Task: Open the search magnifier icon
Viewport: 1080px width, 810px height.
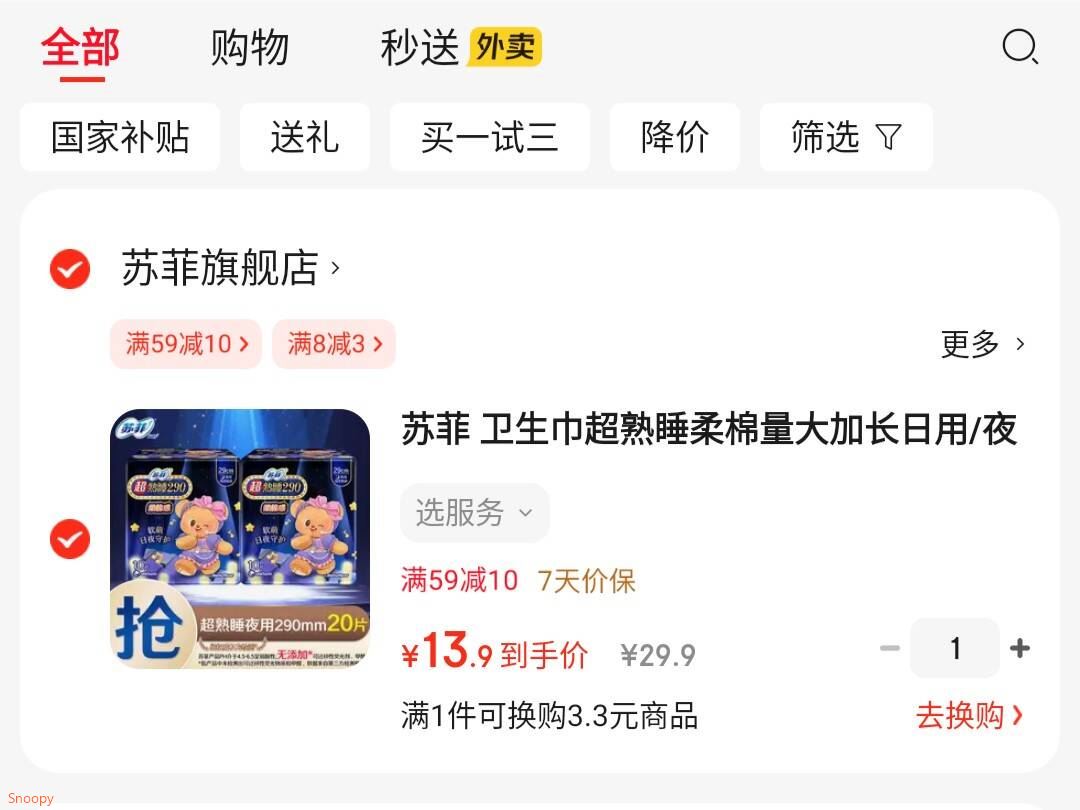Action: point(1020,46)
